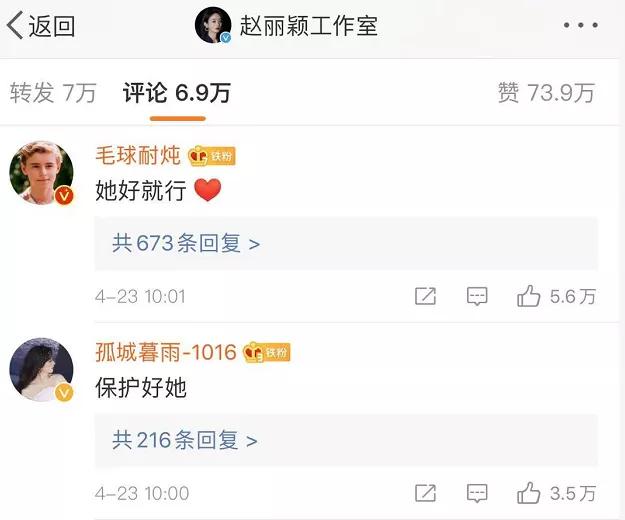Screen dimensions: 625x520
Task: Open the three-dot overflow menu
Action: [x=580, y=26]
